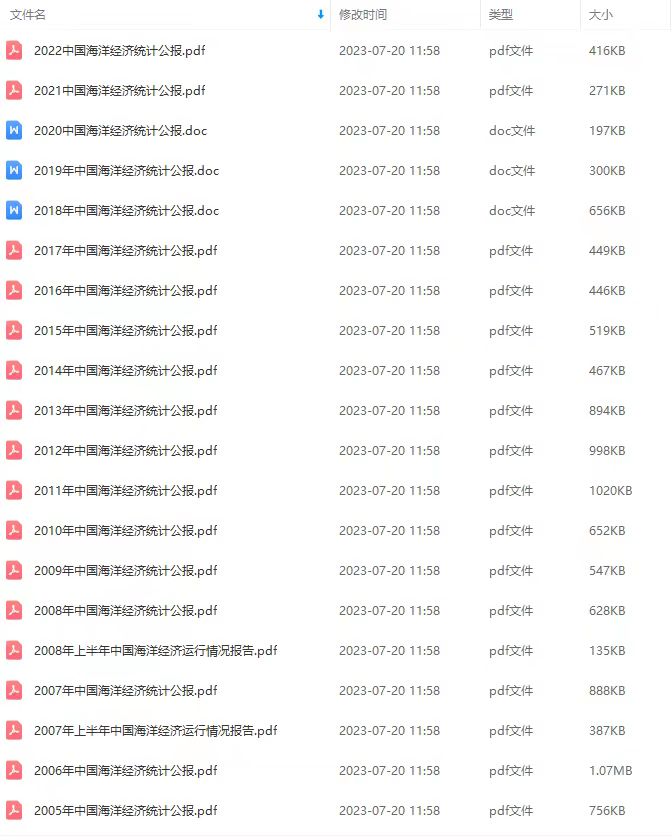Open 2007年中国海洋经济统计公报.pdf
Viewport: 672px width, 840px height.
tap(125, 691)
